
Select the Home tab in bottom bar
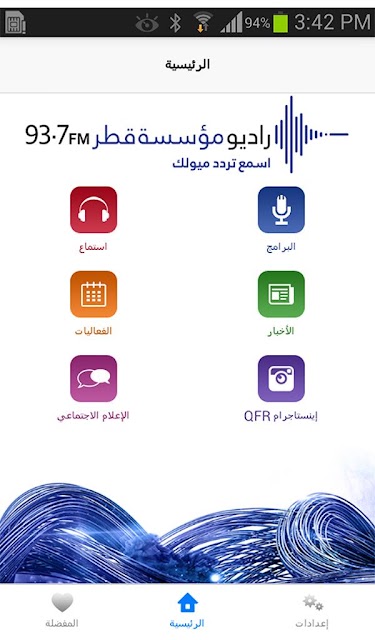[187, 611]
